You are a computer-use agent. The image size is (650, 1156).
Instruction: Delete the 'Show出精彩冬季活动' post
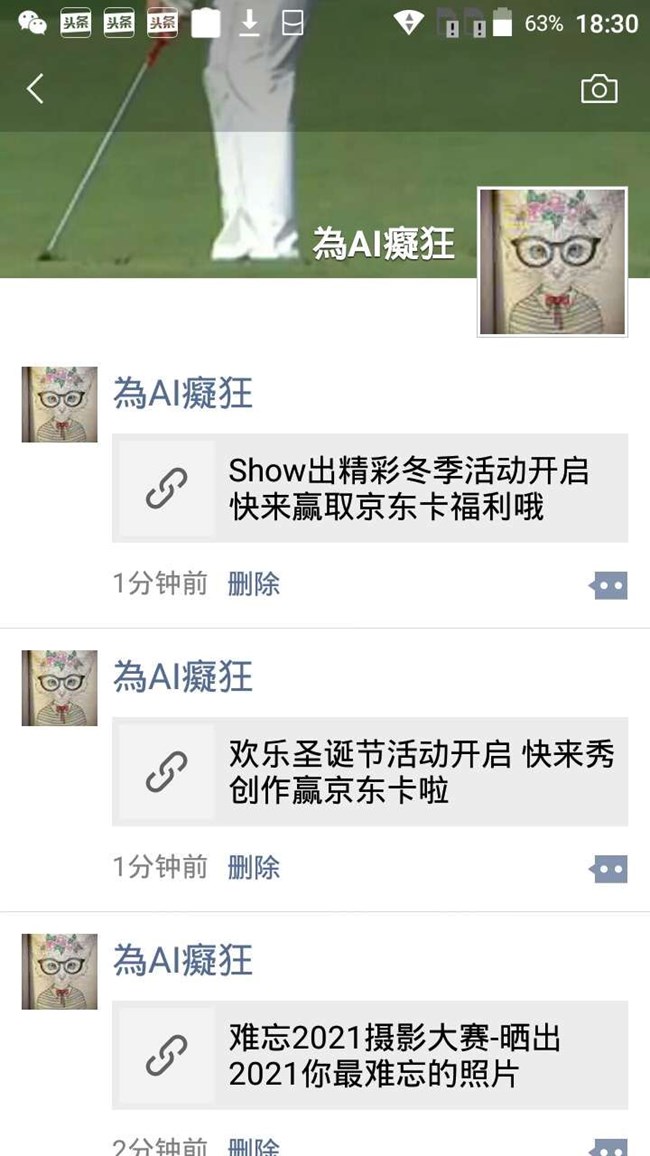[254, 585]
